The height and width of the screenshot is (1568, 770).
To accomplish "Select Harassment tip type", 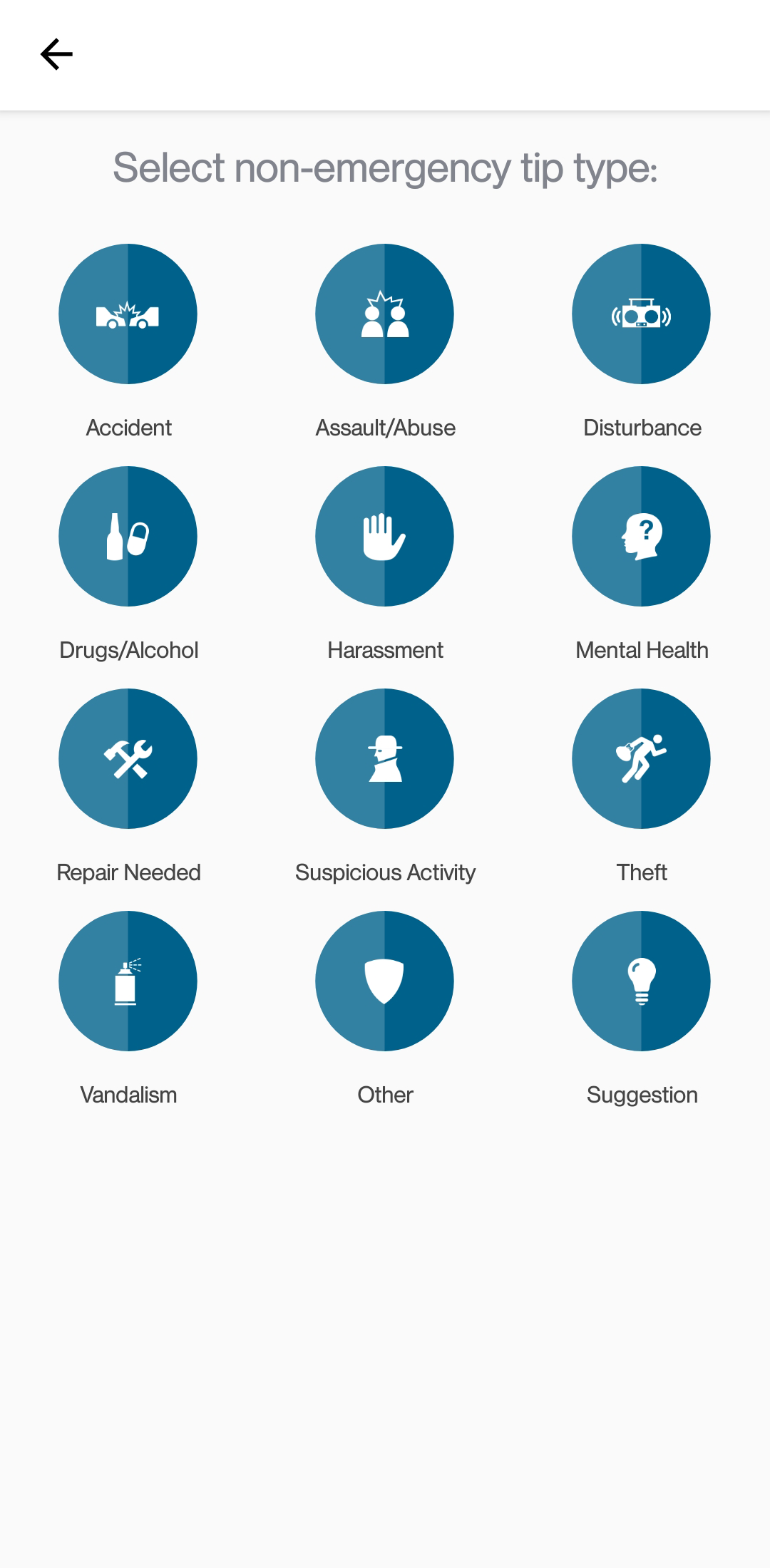I will 385,537.
